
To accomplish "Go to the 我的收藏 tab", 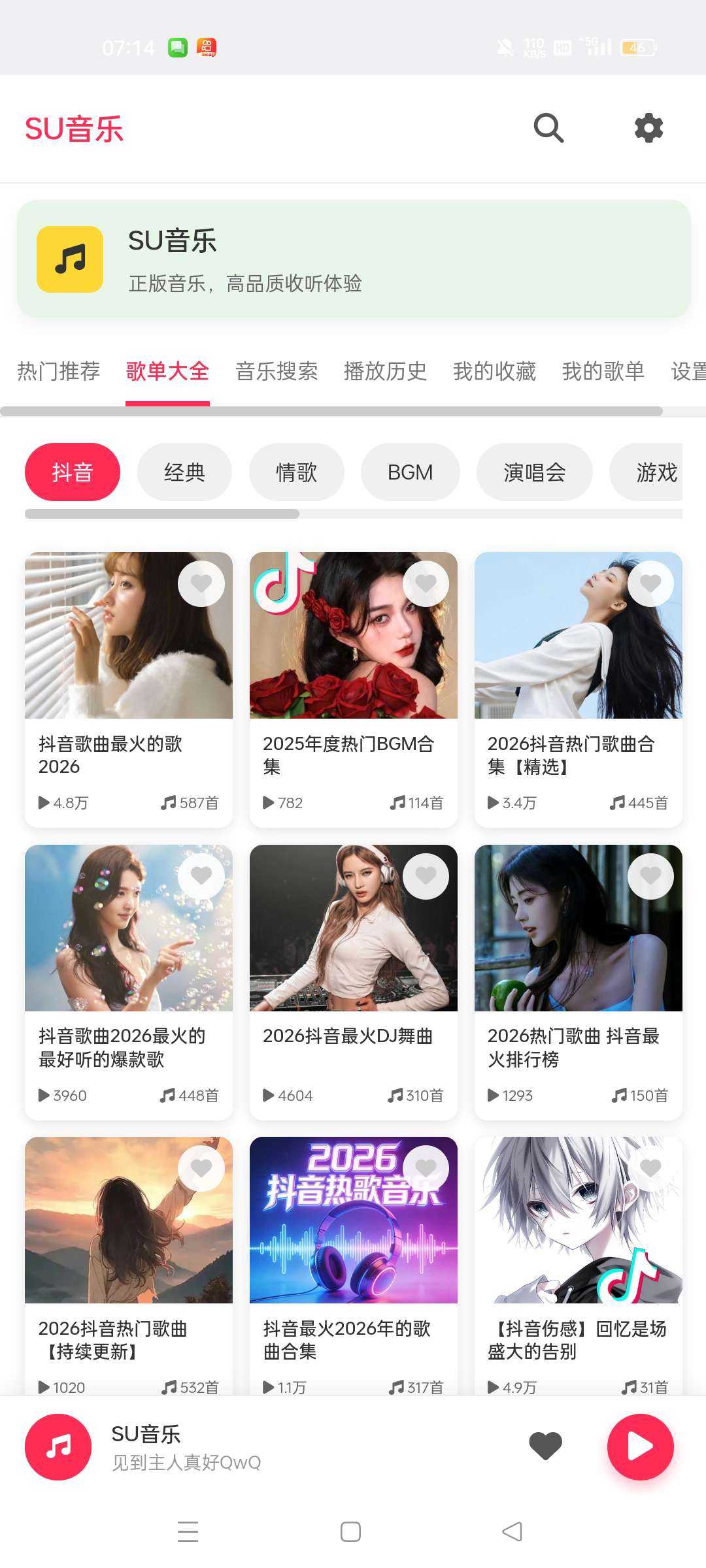I will (x=494, y=371).
